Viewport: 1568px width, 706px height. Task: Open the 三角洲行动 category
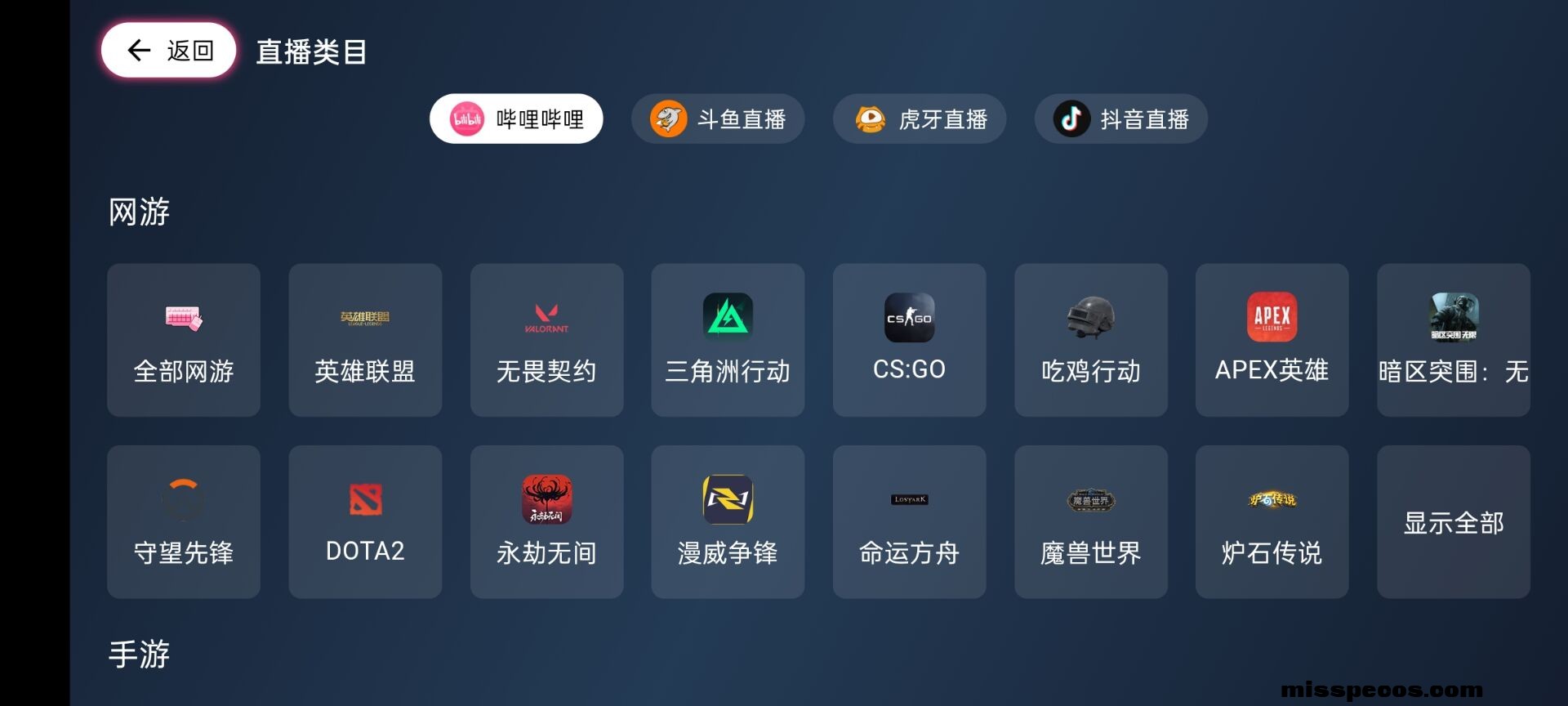pyautogui.click(x=728, y=340)
